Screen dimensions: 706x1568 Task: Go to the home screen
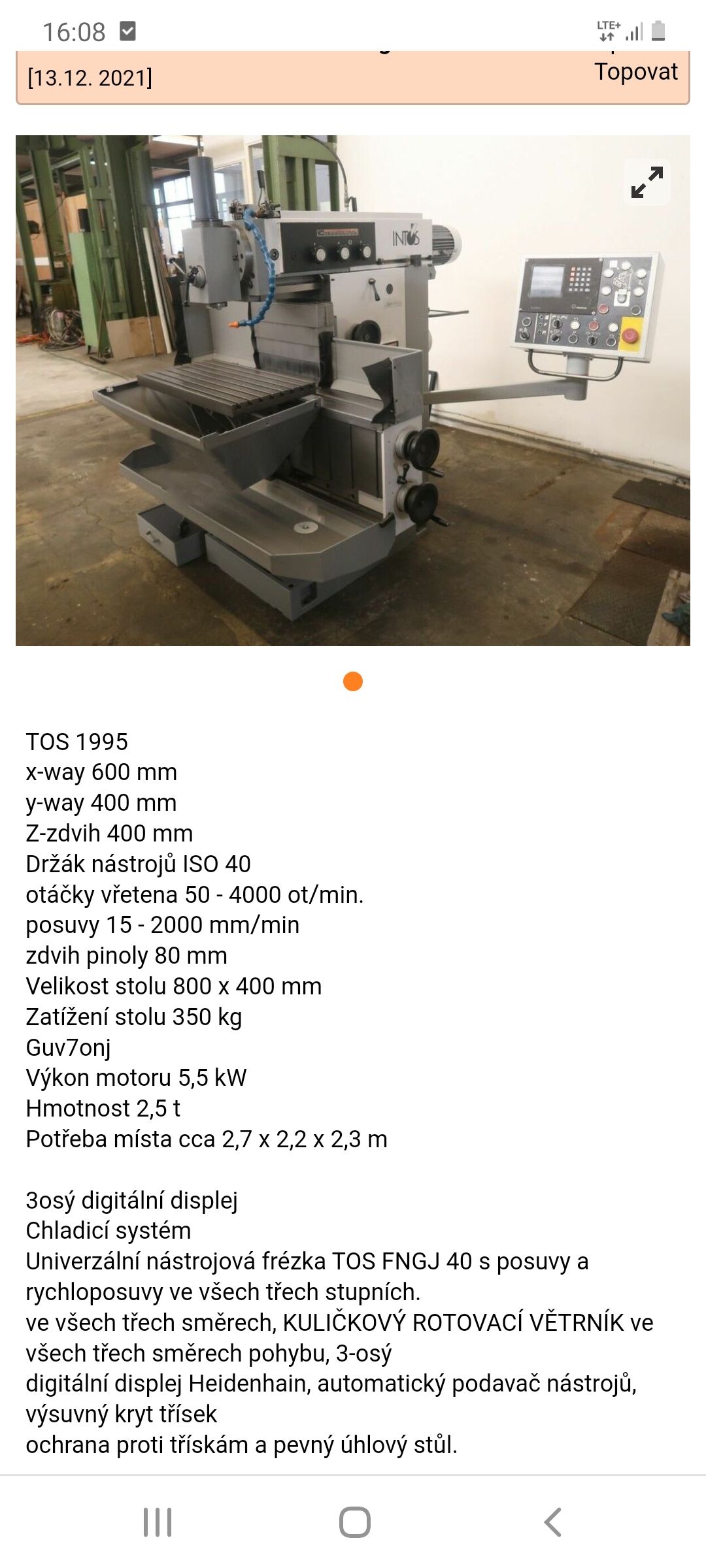click(354, 1522)
